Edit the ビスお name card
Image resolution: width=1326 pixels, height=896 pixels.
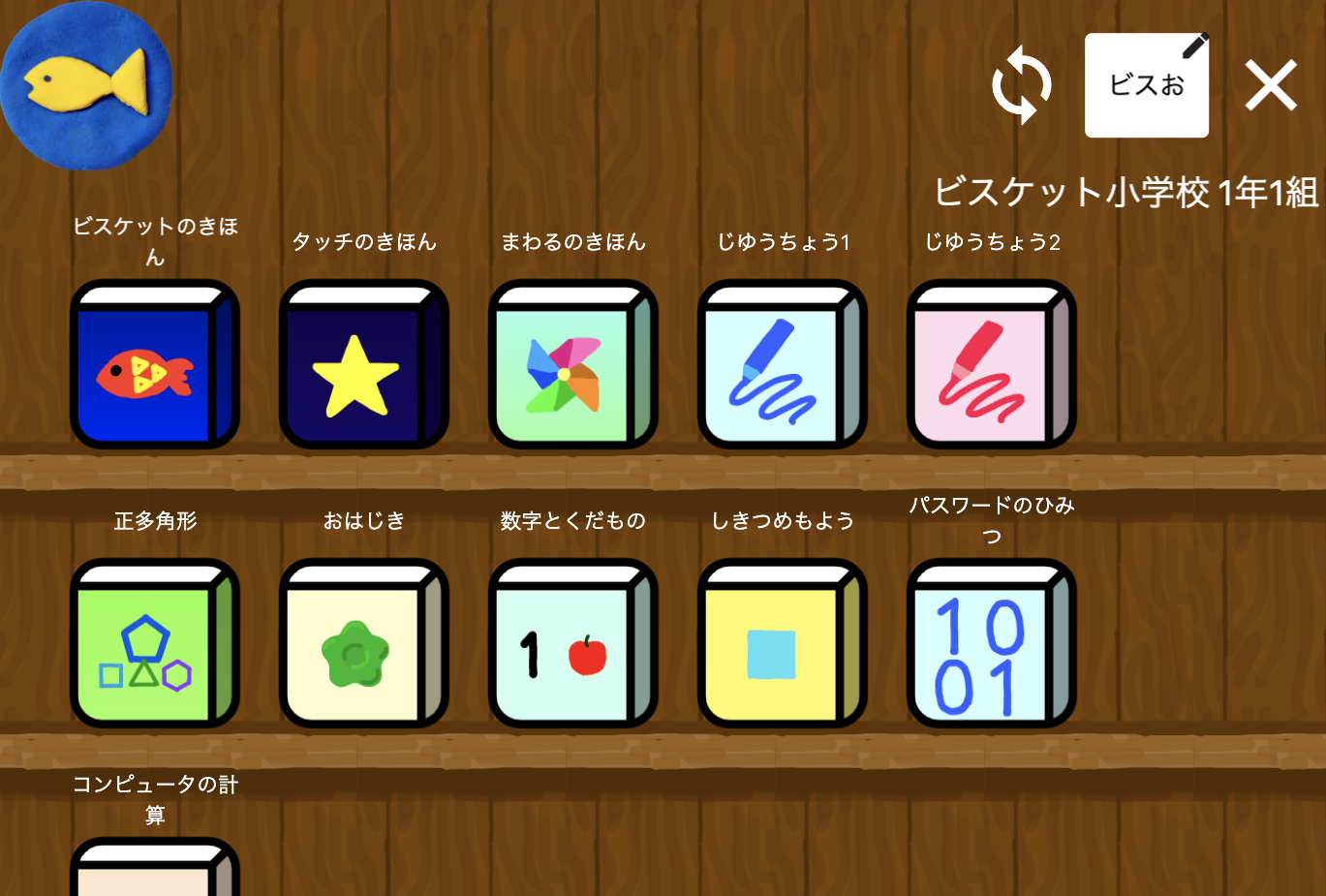(1146, 85)
